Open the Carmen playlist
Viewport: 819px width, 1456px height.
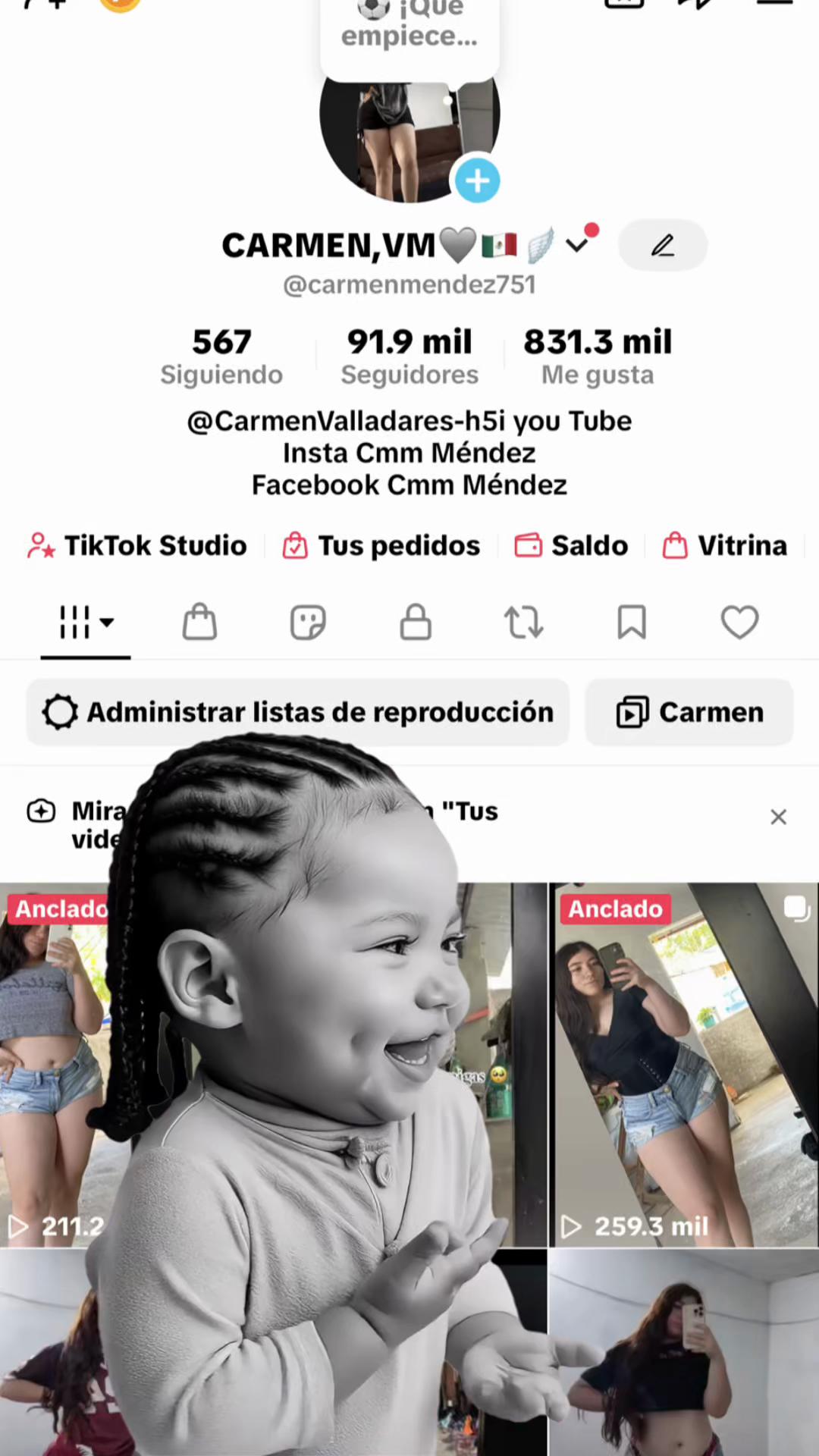pyautogui.click(x=689, y=712)
